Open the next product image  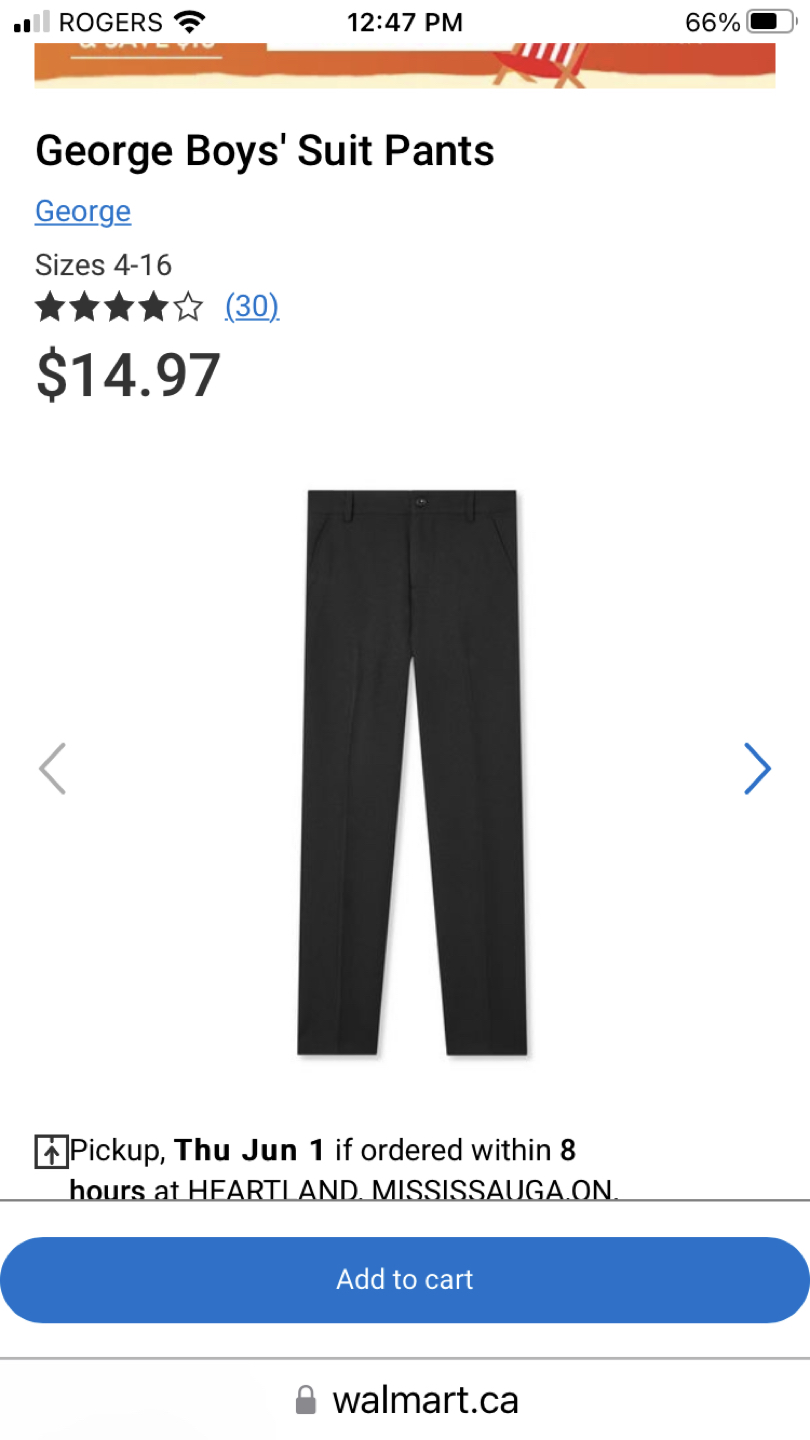coord(757,768)
